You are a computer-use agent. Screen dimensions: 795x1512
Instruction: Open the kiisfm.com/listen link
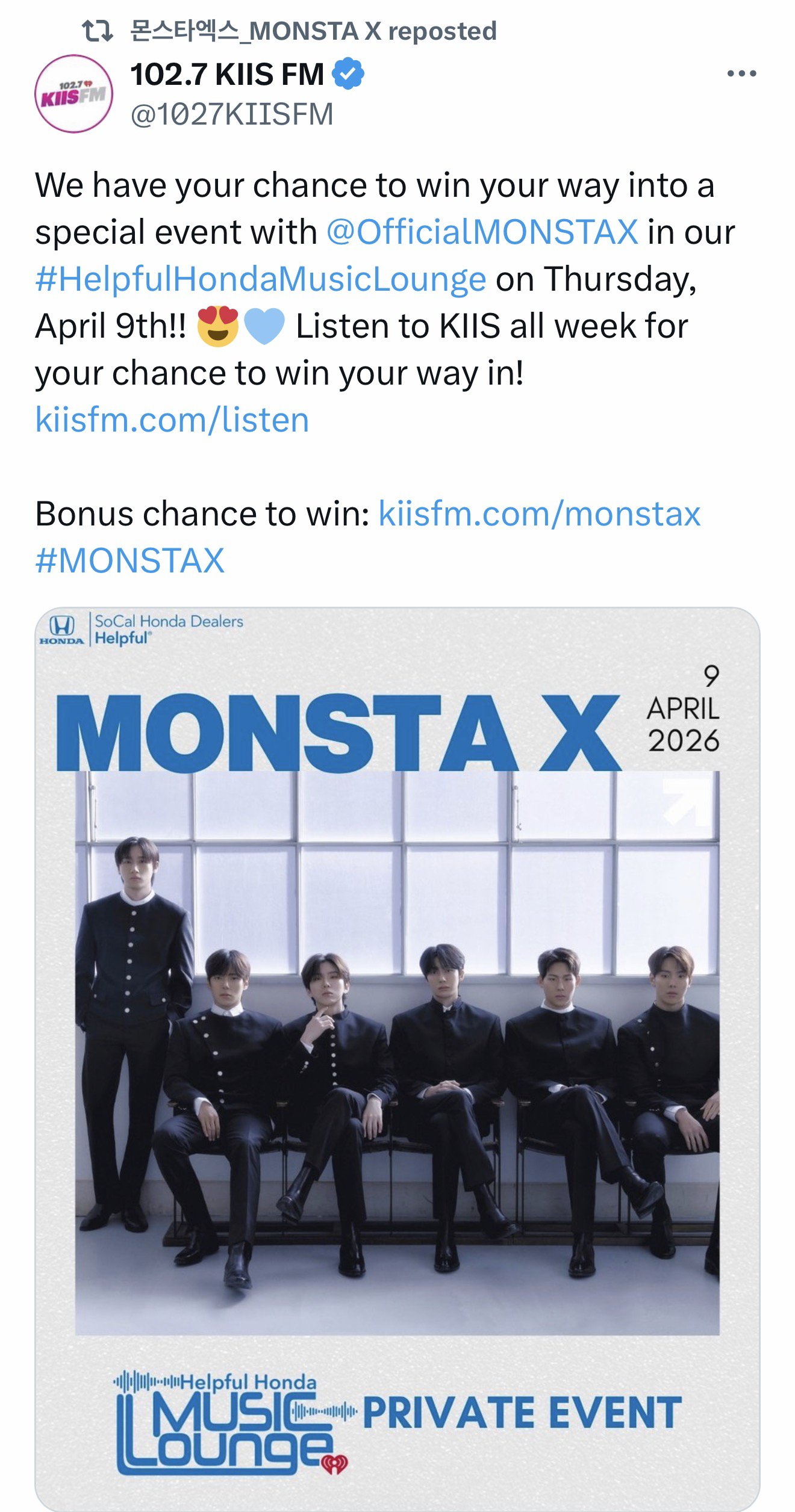click(172, 420)
